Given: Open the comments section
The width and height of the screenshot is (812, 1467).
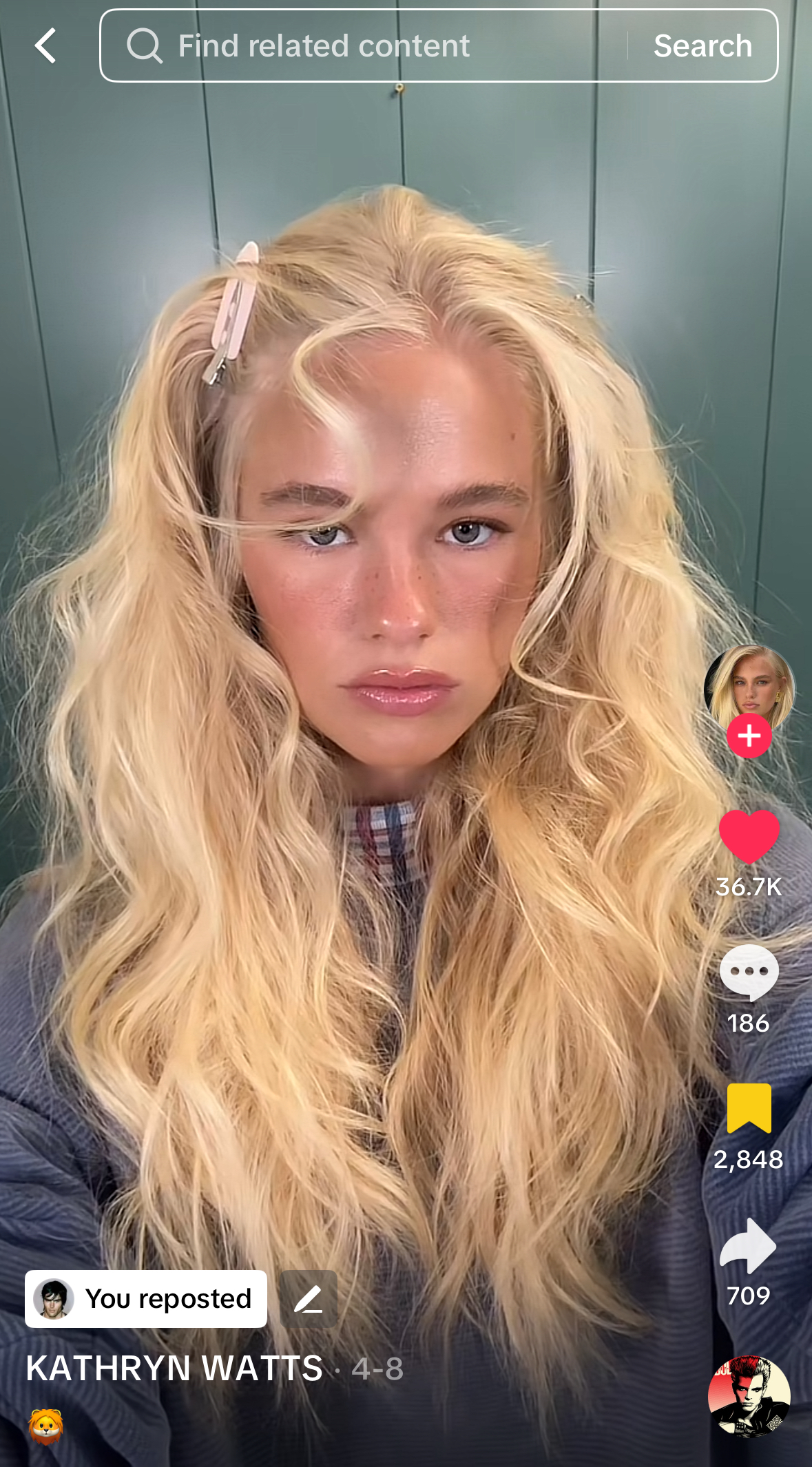Looking at the screenshot, I should (x=749, y=972).
